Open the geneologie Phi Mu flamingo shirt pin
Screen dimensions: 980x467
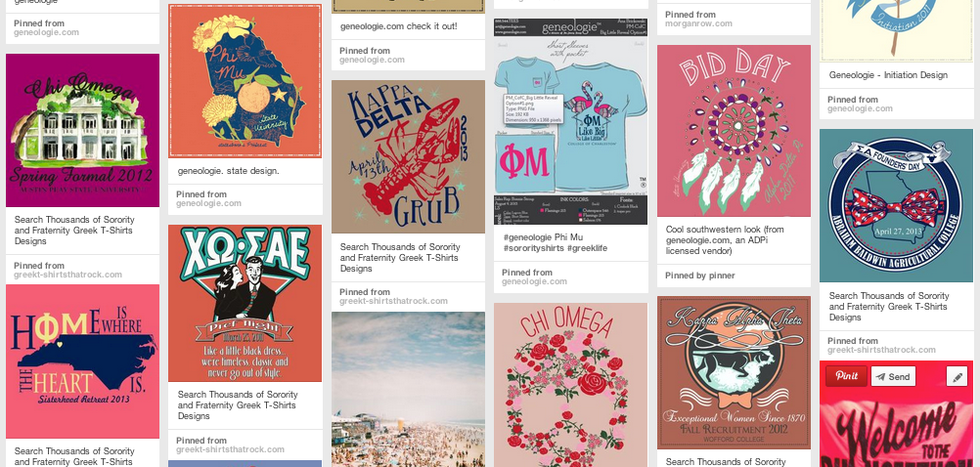tap(571, 121)
